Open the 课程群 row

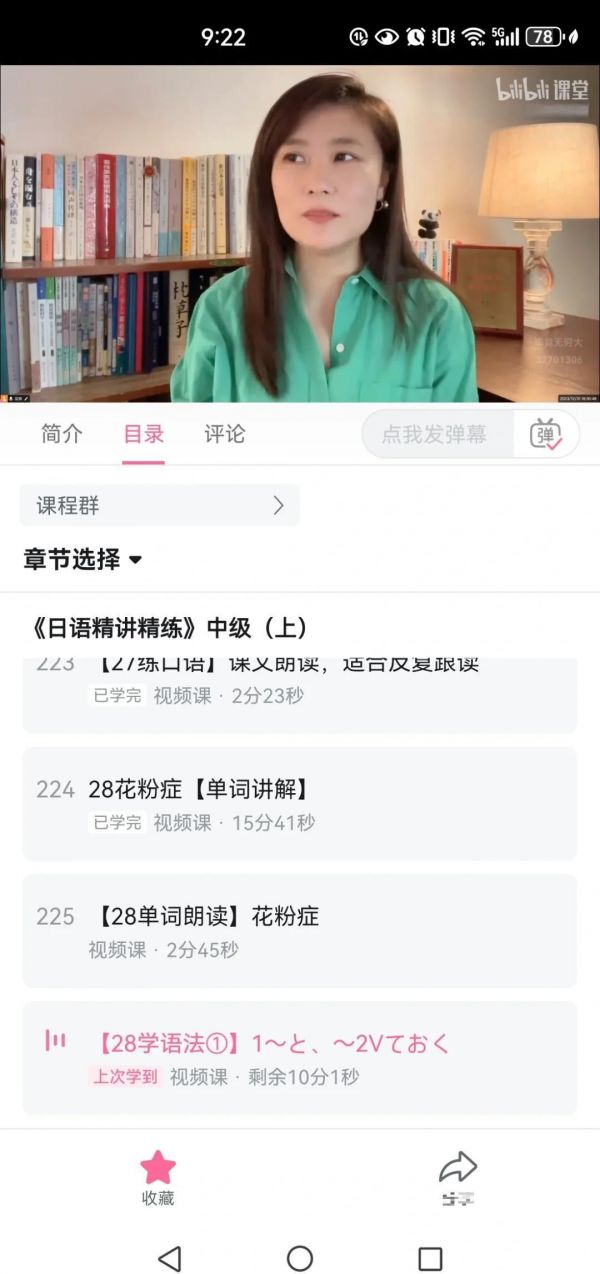click(160, 506)
